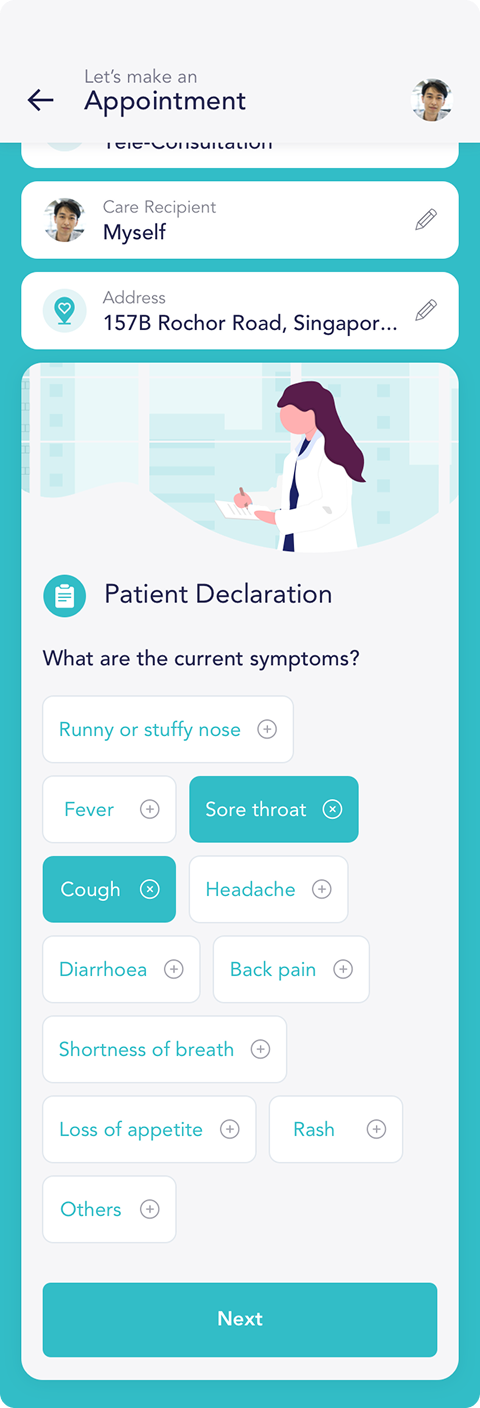The image size is (480, 1408).
Task: Select the Diarrhoea chip
Action: pyautogui.click(x=121, y=969)
